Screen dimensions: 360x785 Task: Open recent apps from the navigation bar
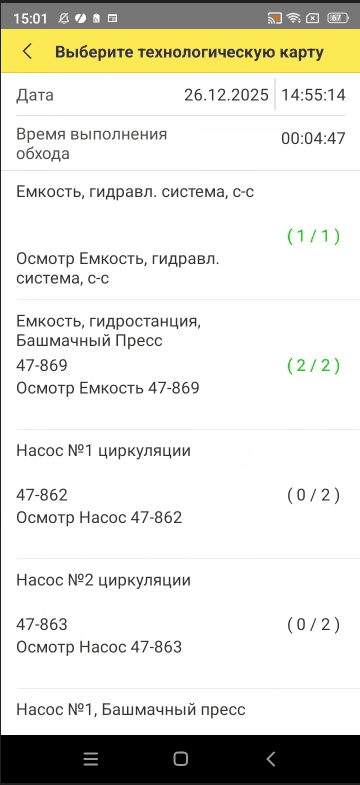91,759
